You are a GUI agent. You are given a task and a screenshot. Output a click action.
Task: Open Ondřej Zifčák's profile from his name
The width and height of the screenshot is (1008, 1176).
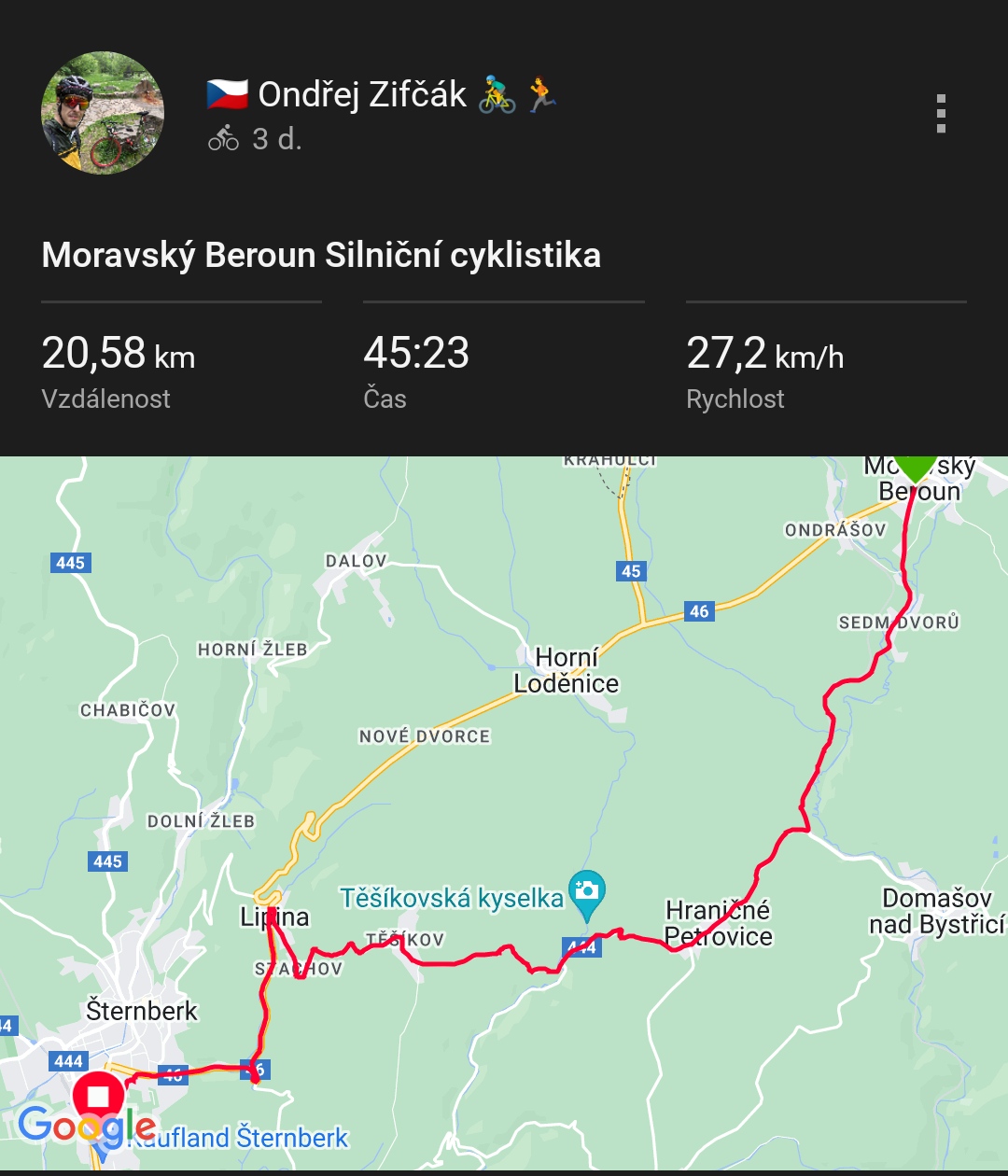click(x=362, y=94)
